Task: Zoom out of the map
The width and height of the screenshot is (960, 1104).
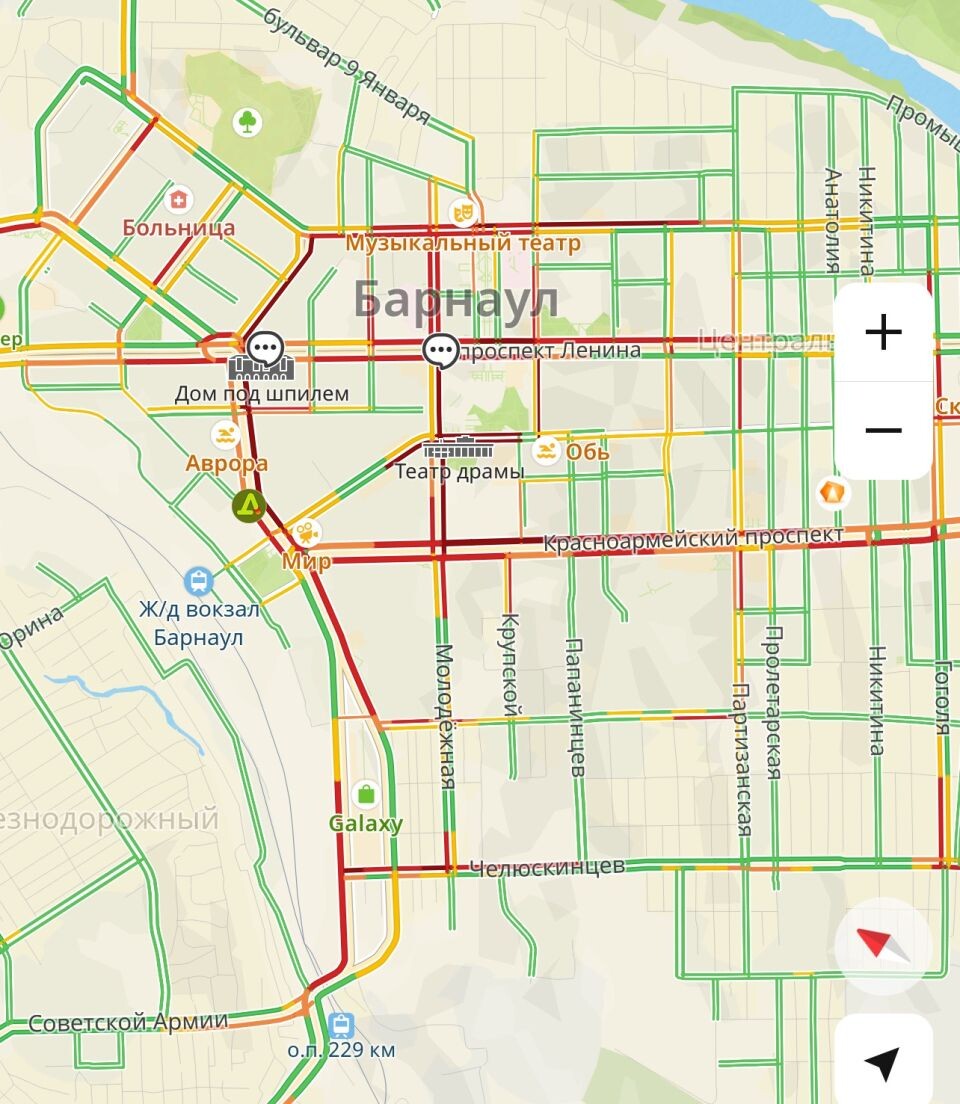Action: [883, 430]
